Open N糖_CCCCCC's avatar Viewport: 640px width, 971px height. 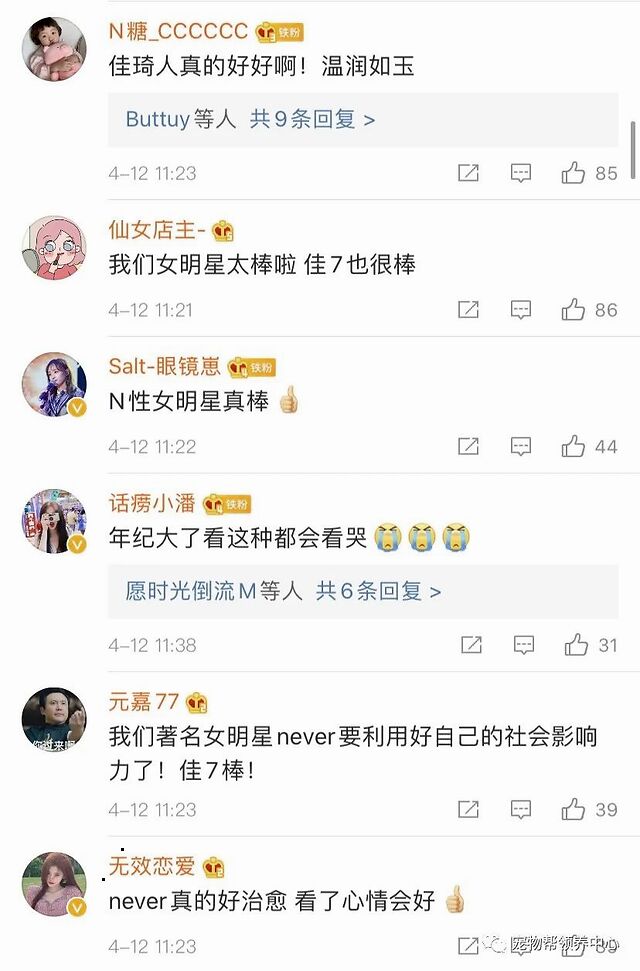point(54,49)
